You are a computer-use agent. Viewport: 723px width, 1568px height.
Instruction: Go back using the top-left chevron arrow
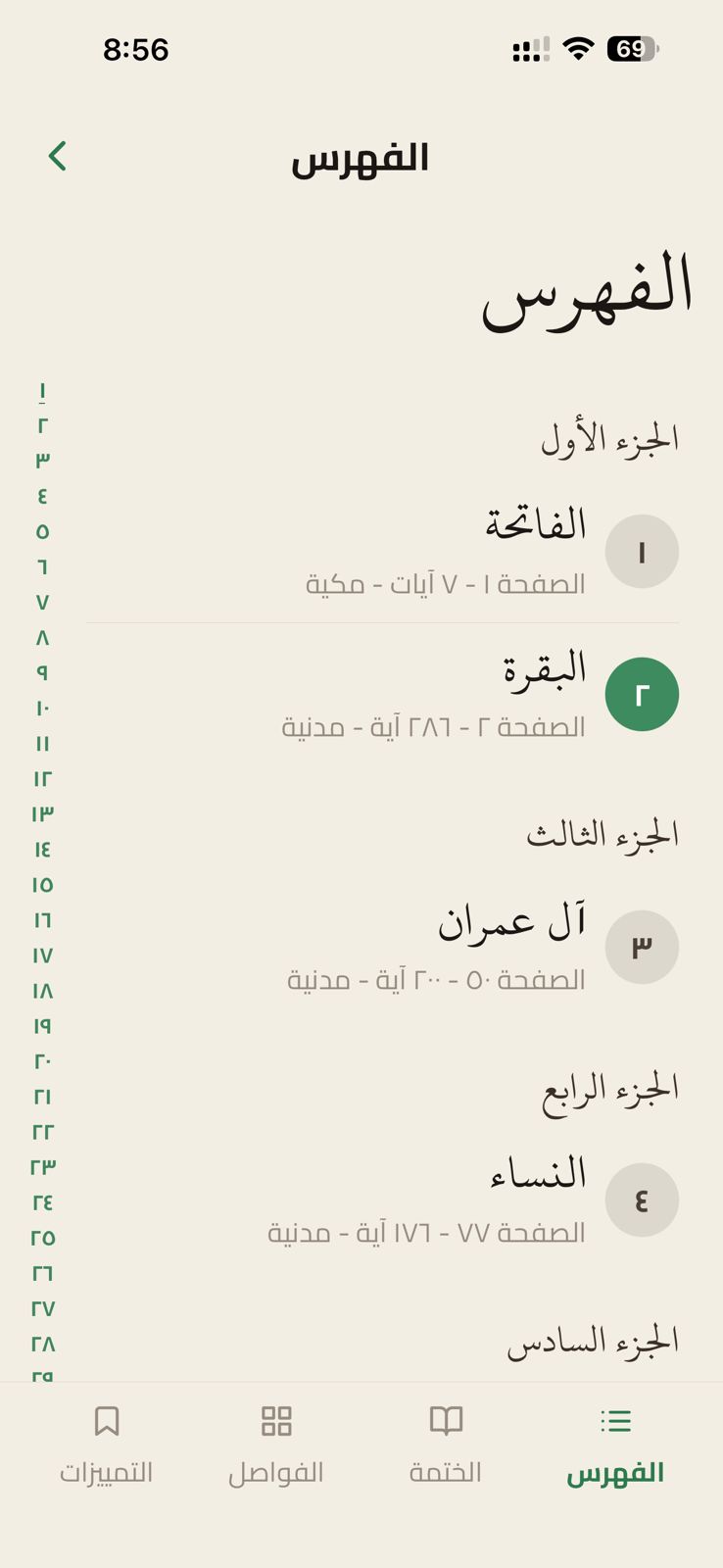[x=59, y=155]
